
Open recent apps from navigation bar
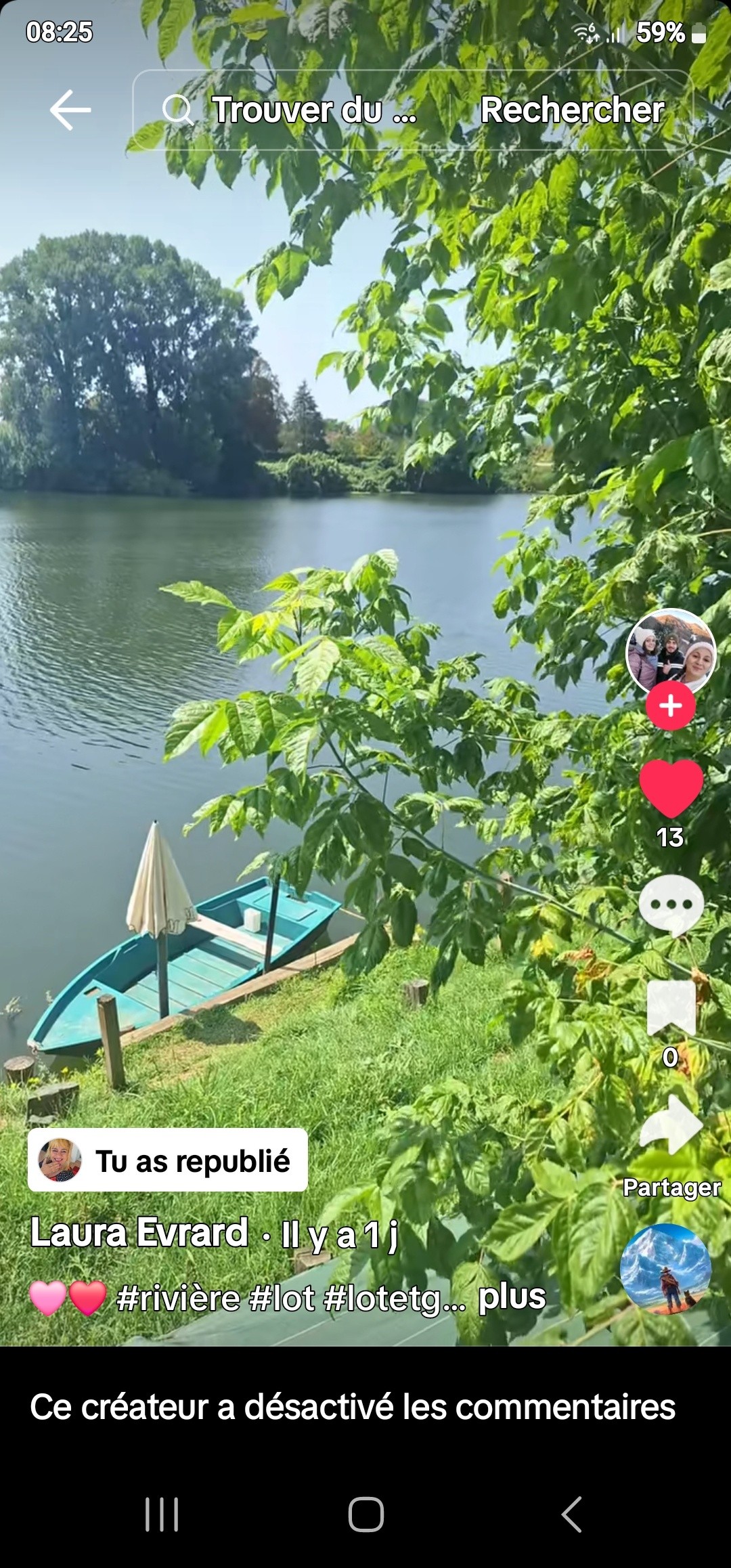[x=162, y=1515]
